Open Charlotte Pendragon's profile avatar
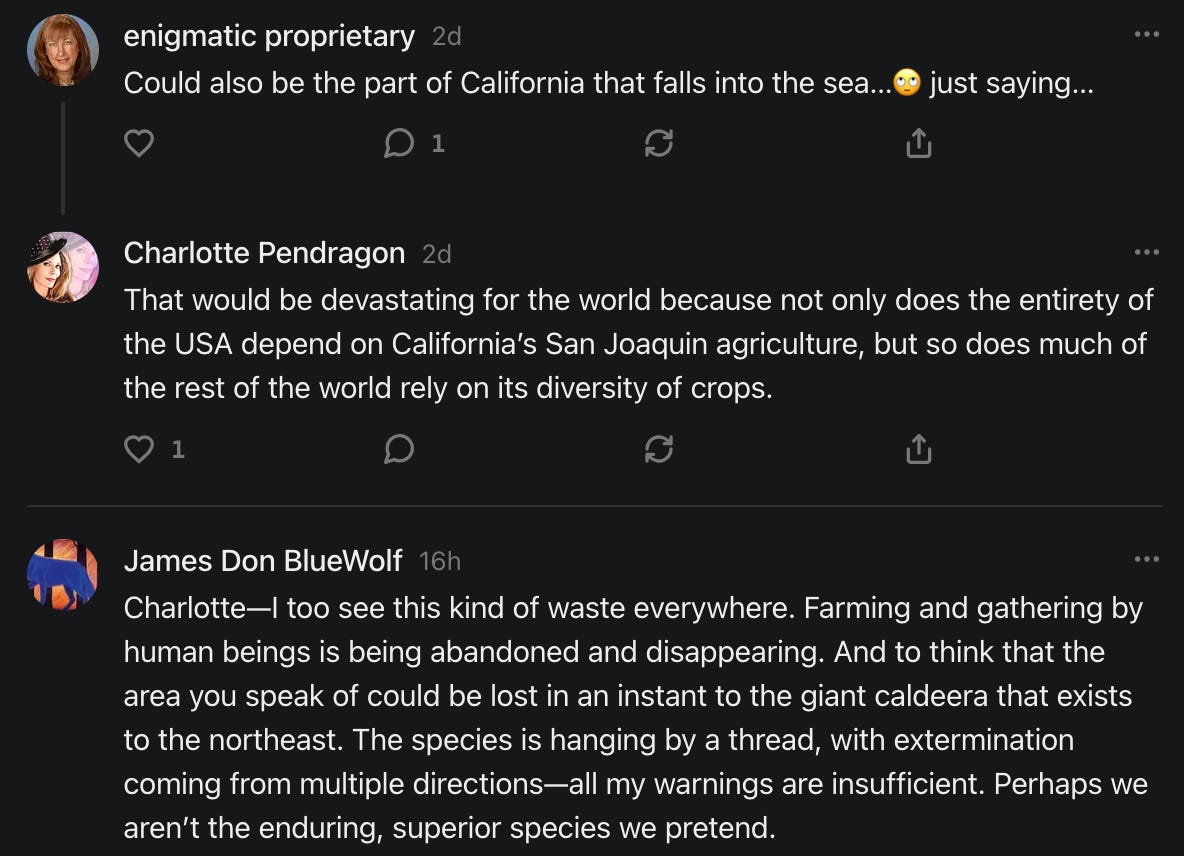This screenshot has width=1184, height=856. point(63,267)
